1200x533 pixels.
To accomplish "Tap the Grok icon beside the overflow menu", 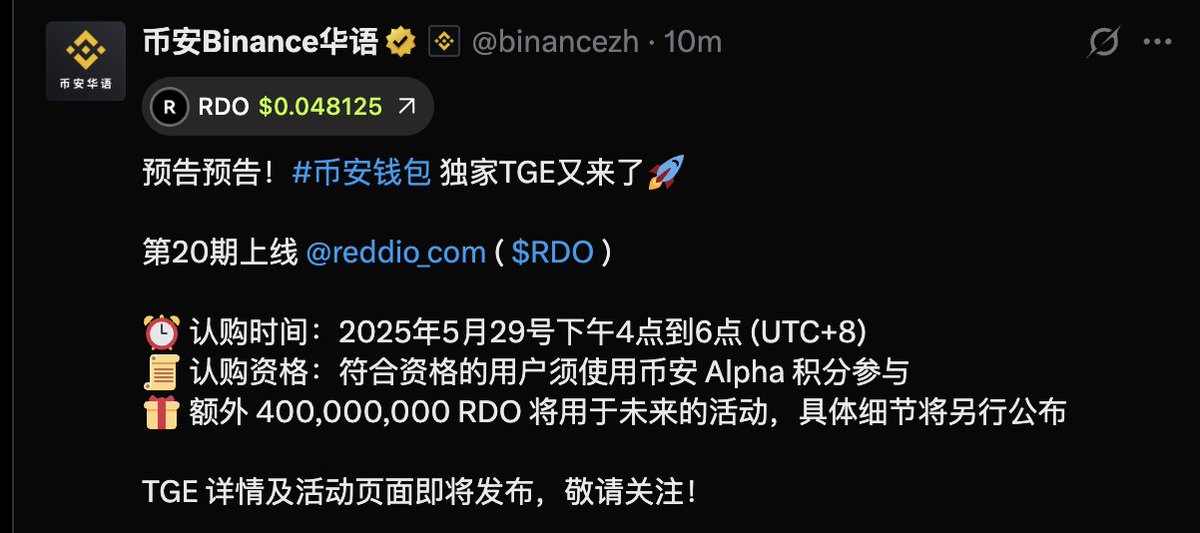I will (x=1104, y=42).
